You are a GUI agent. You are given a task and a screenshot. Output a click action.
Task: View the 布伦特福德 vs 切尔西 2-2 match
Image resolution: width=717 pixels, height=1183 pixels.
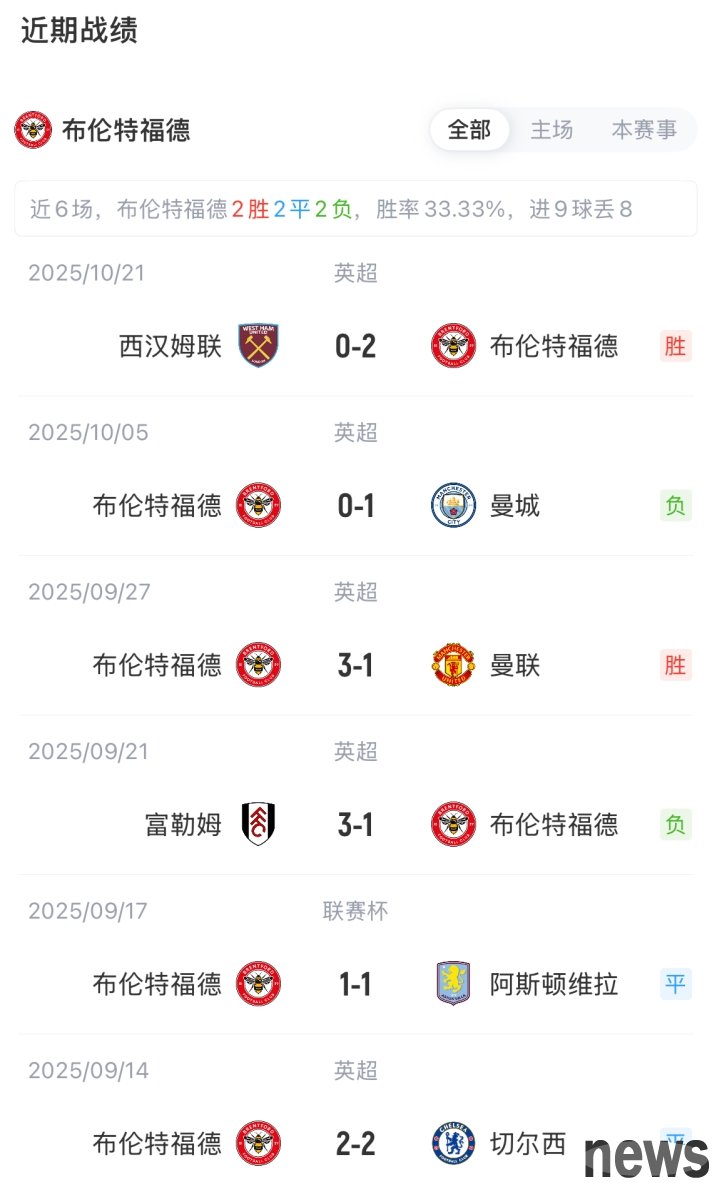(x=355, y=1144)
